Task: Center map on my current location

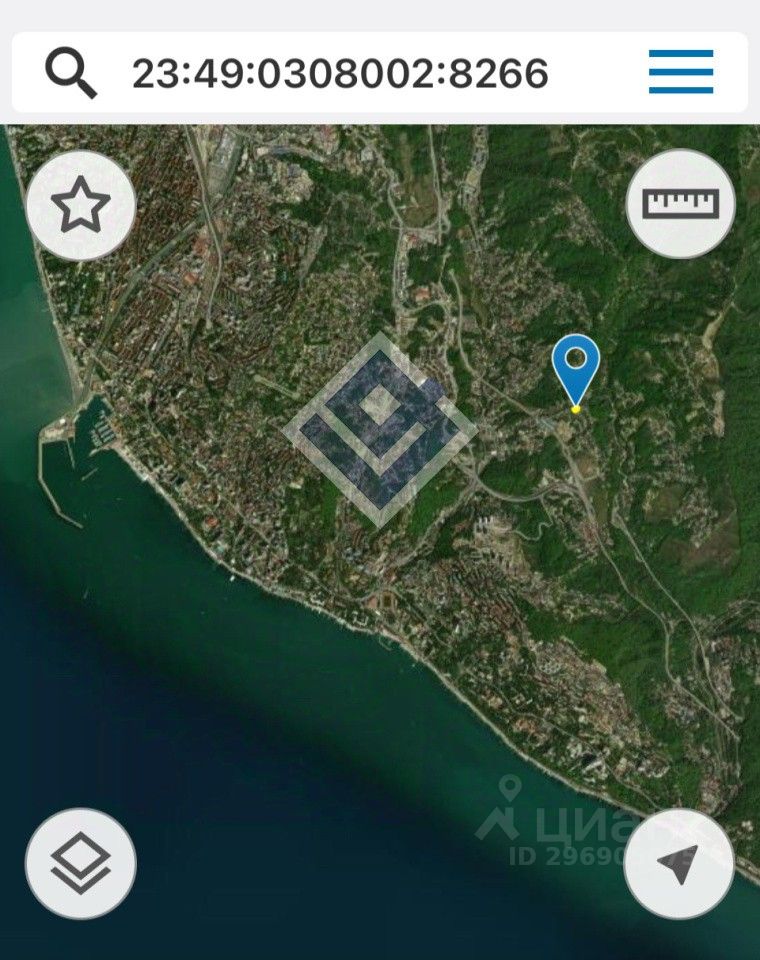Action: (679, 863)
